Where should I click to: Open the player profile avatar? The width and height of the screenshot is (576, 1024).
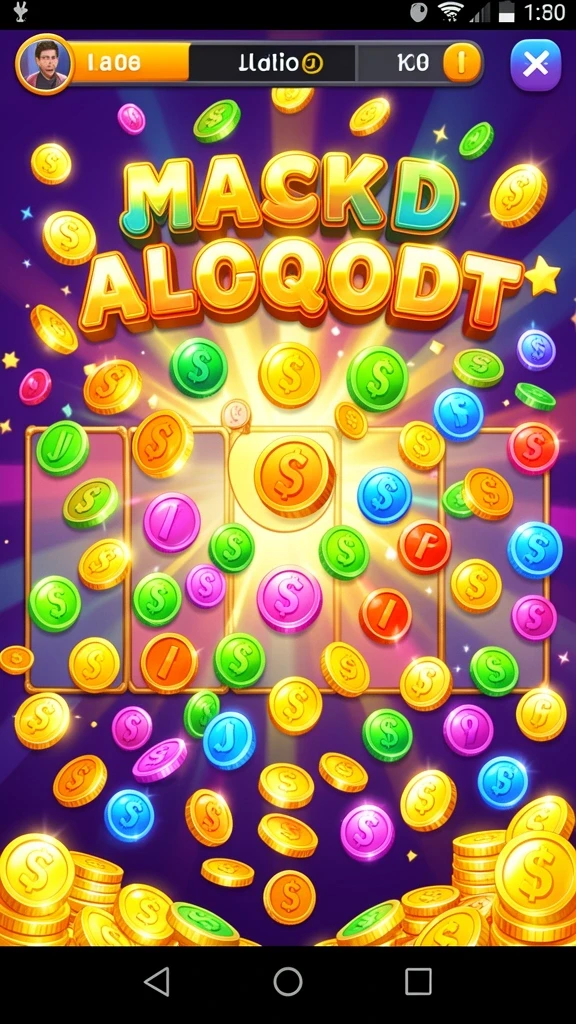pyautogui.click(x=44, y=64)
